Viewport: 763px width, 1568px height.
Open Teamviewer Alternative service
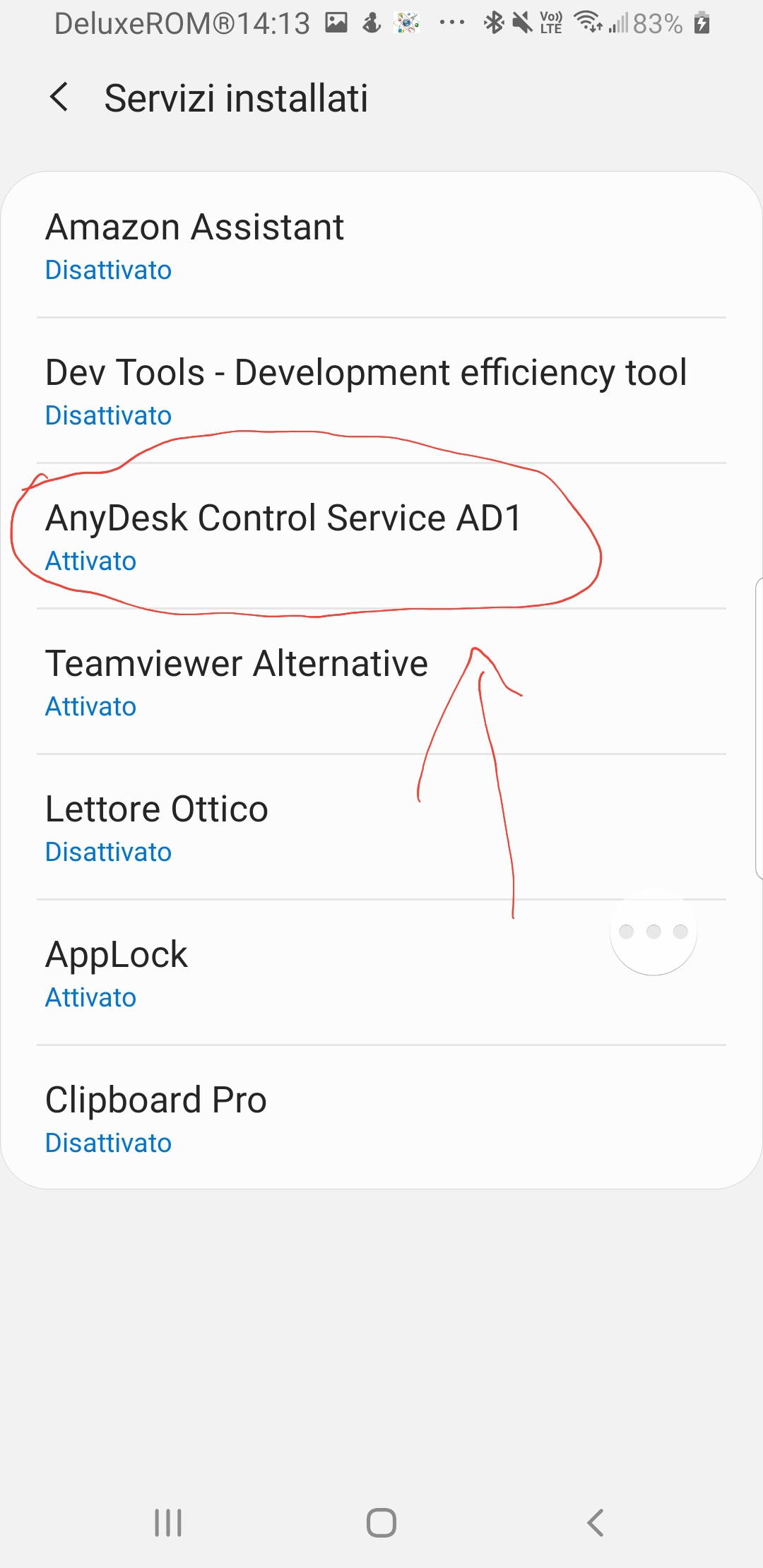pos(237,682)
